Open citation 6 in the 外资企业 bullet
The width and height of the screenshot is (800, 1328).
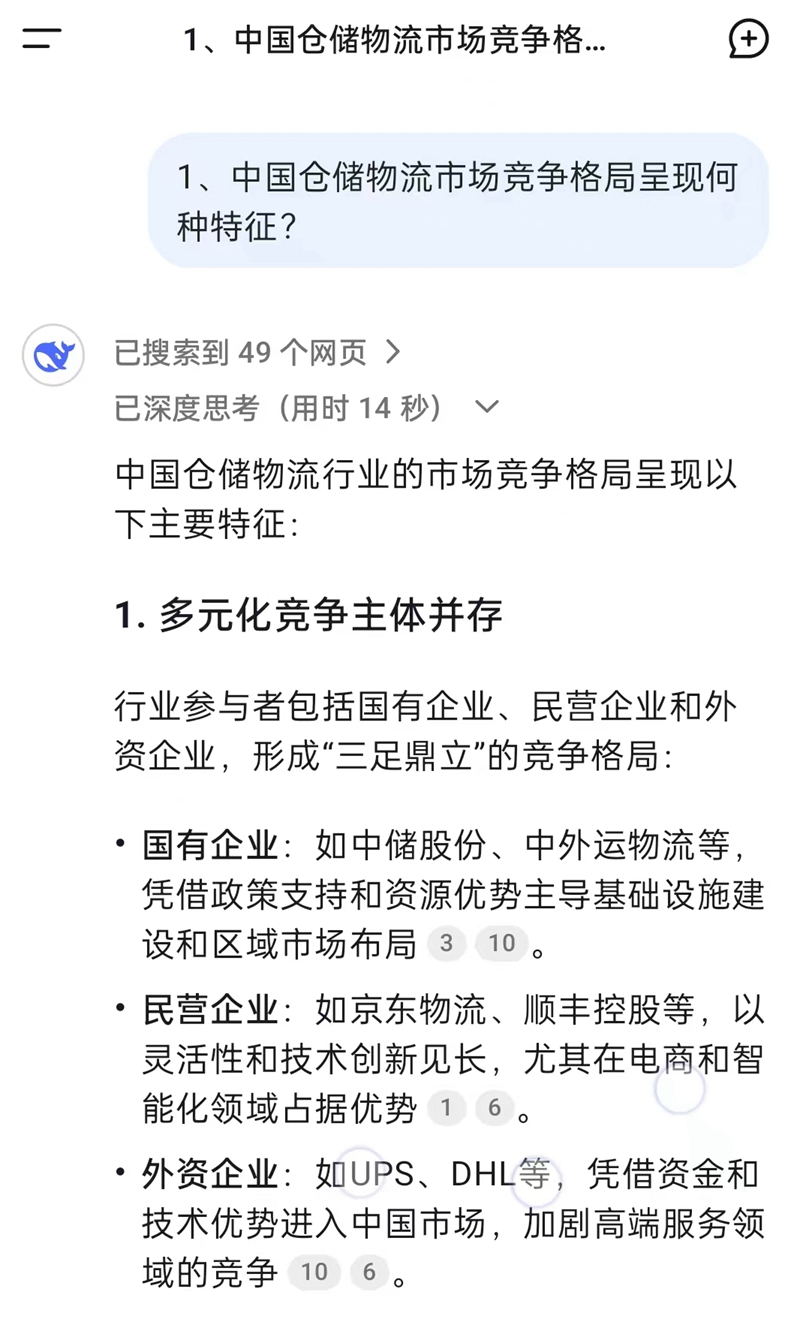(x=369, y=1272)
